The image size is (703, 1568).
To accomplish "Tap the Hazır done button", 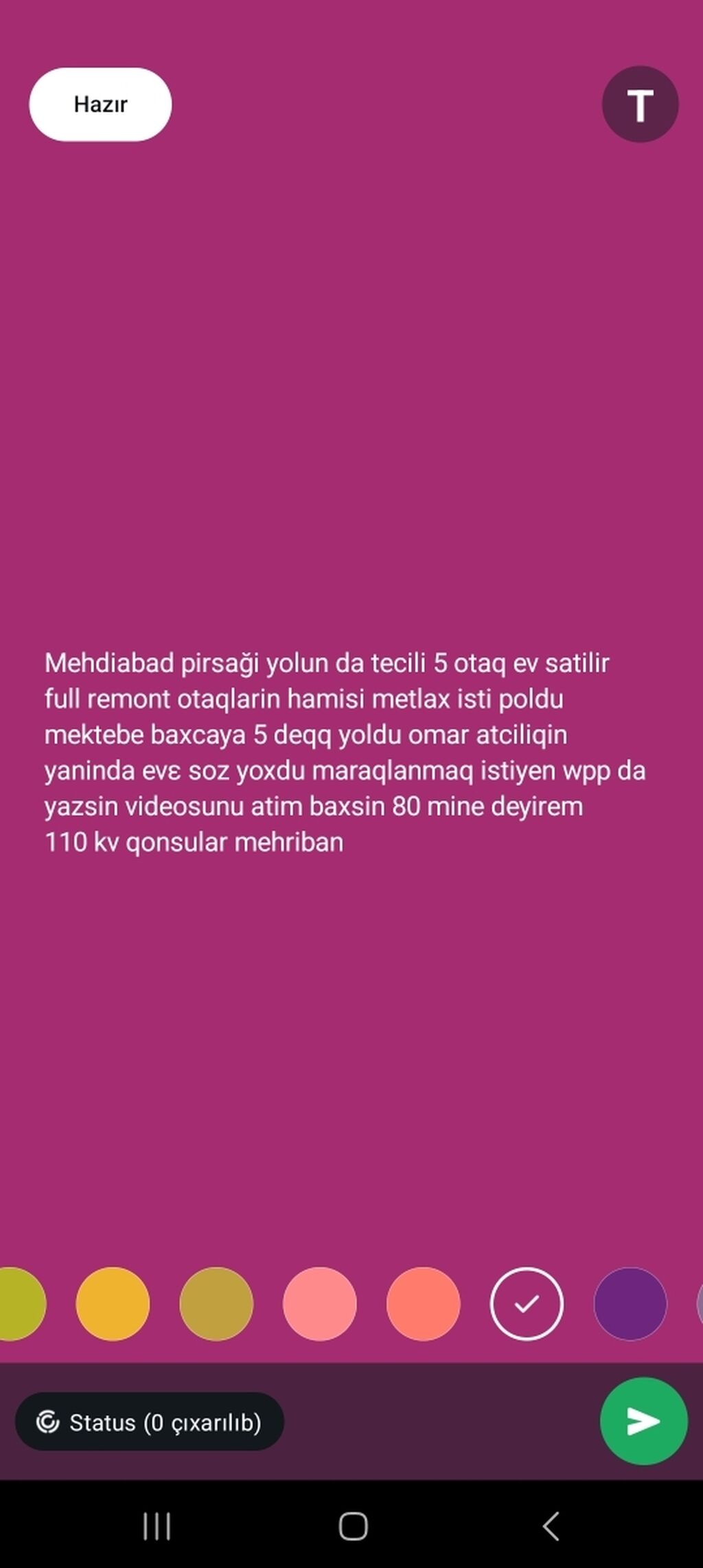I will point(100,104).
